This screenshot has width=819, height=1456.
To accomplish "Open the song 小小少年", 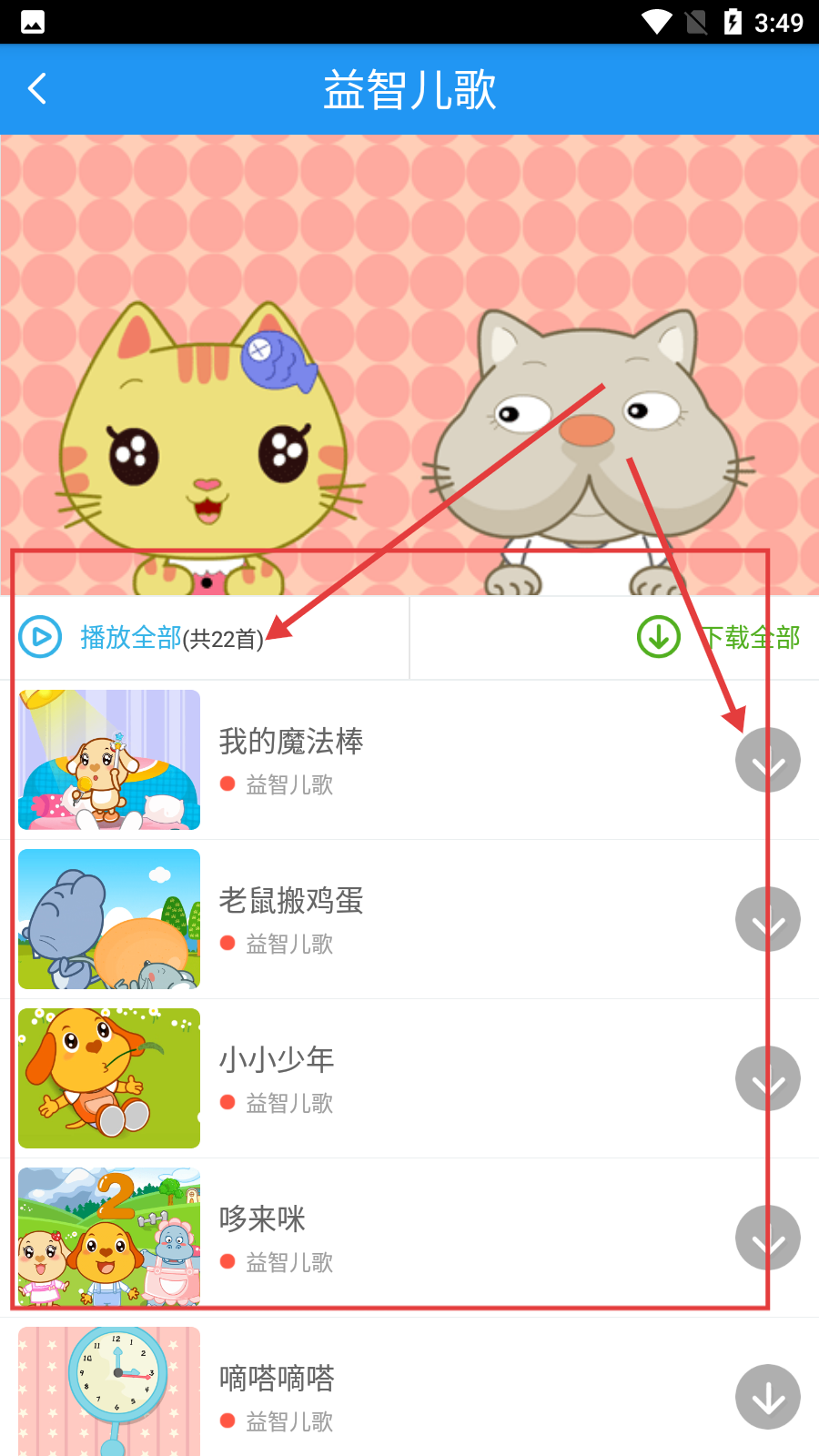I will tap(278, 1060).
